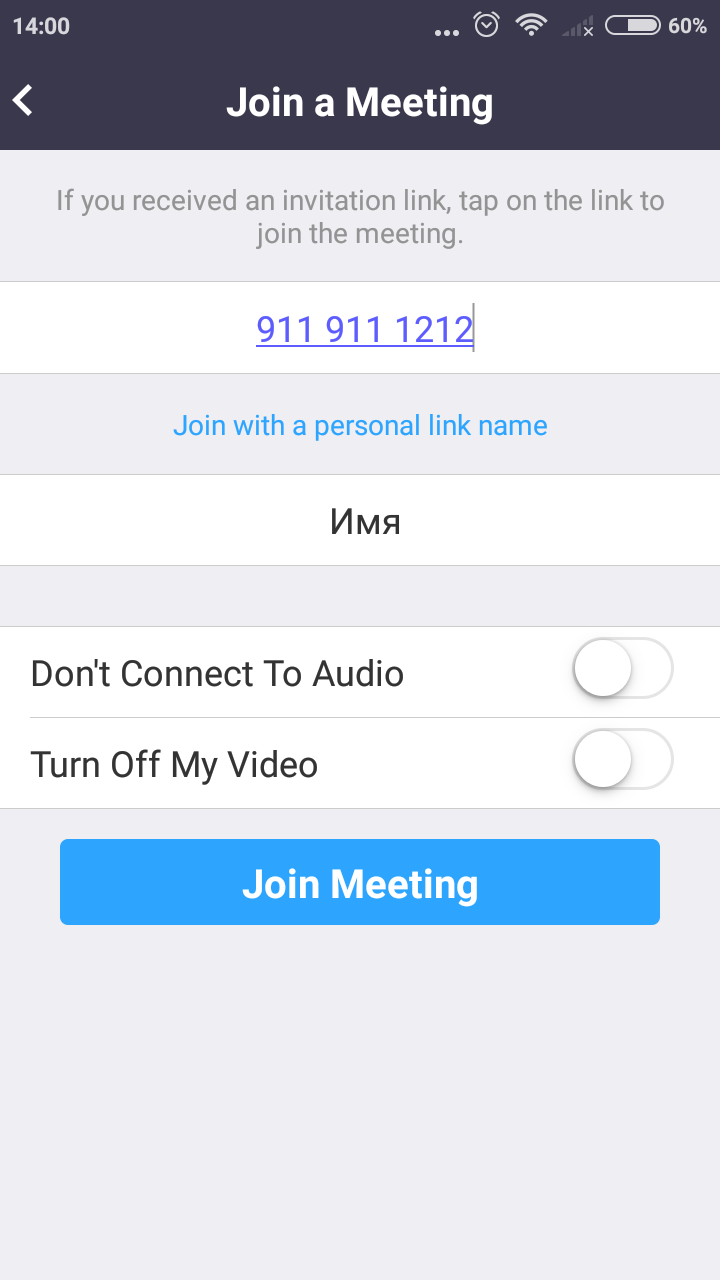
Task: Go back from Join a Meeting
Action: coord(24,101)
